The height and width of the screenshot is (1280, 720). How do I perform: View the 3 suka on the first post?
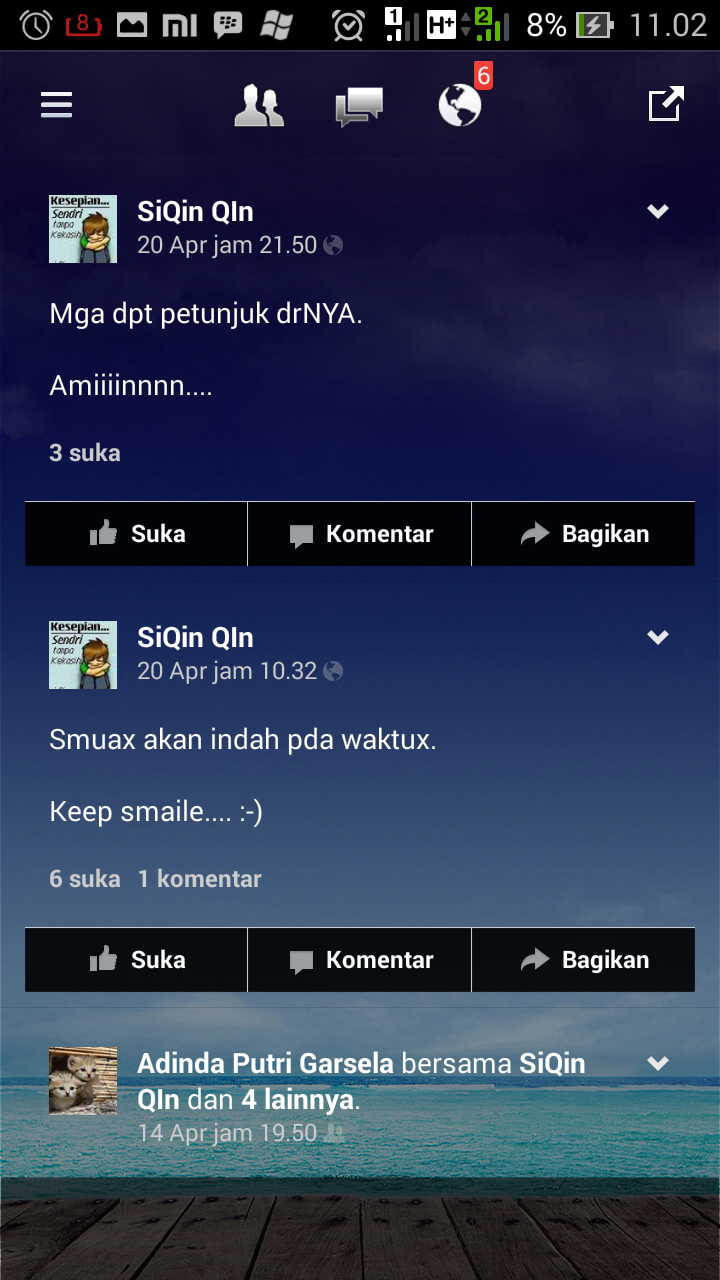click(x=85, y=453)
